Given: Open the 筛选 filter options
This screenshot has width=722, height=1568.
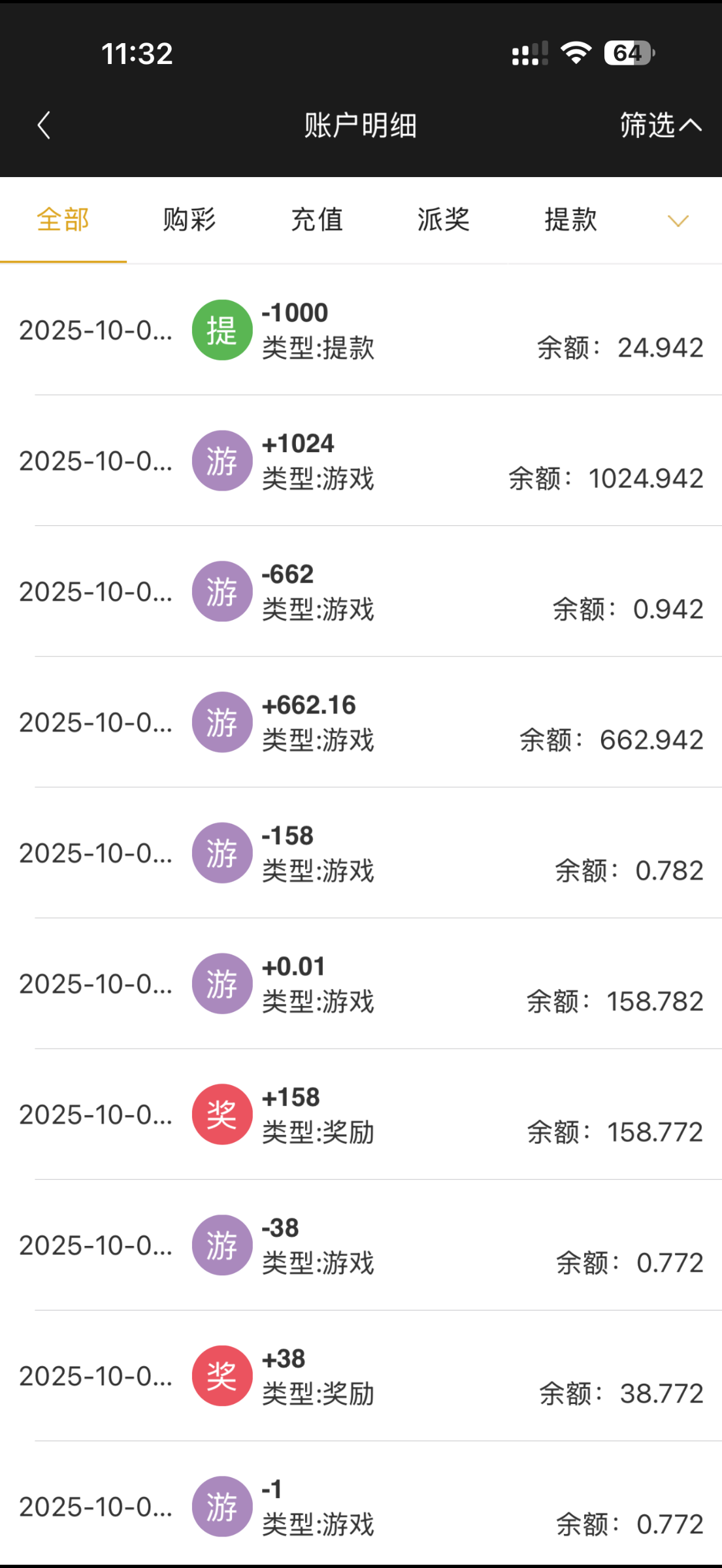Looking at the screenshot, I should (x=660, y=125).
